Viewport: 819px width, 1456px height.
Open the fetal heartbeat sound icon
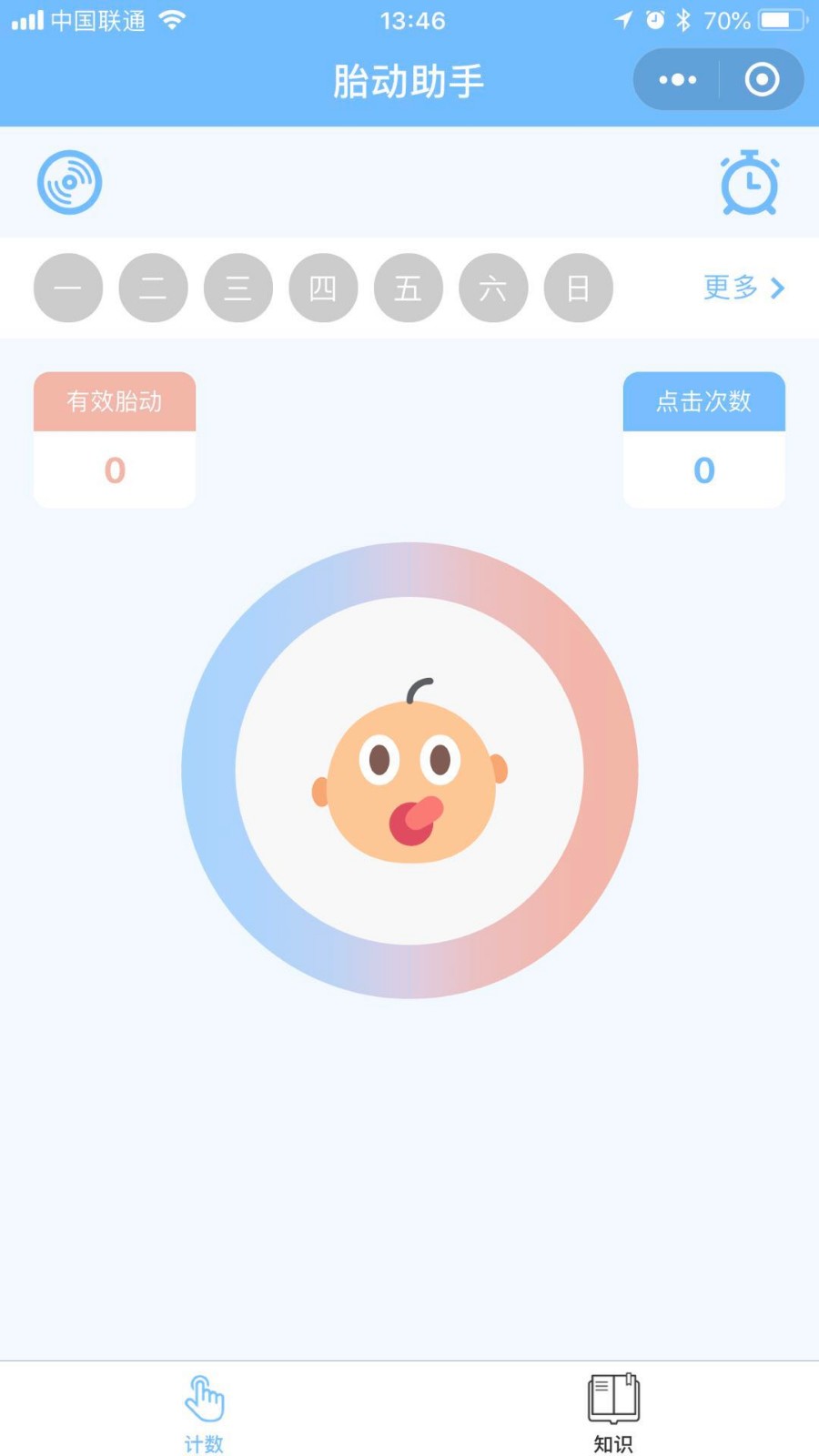coord(69,182)
